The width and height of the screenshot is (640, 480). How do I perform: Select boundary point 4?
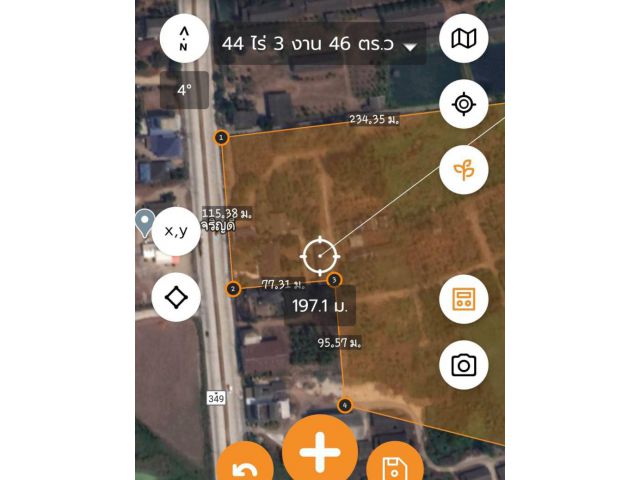(345, 405)
